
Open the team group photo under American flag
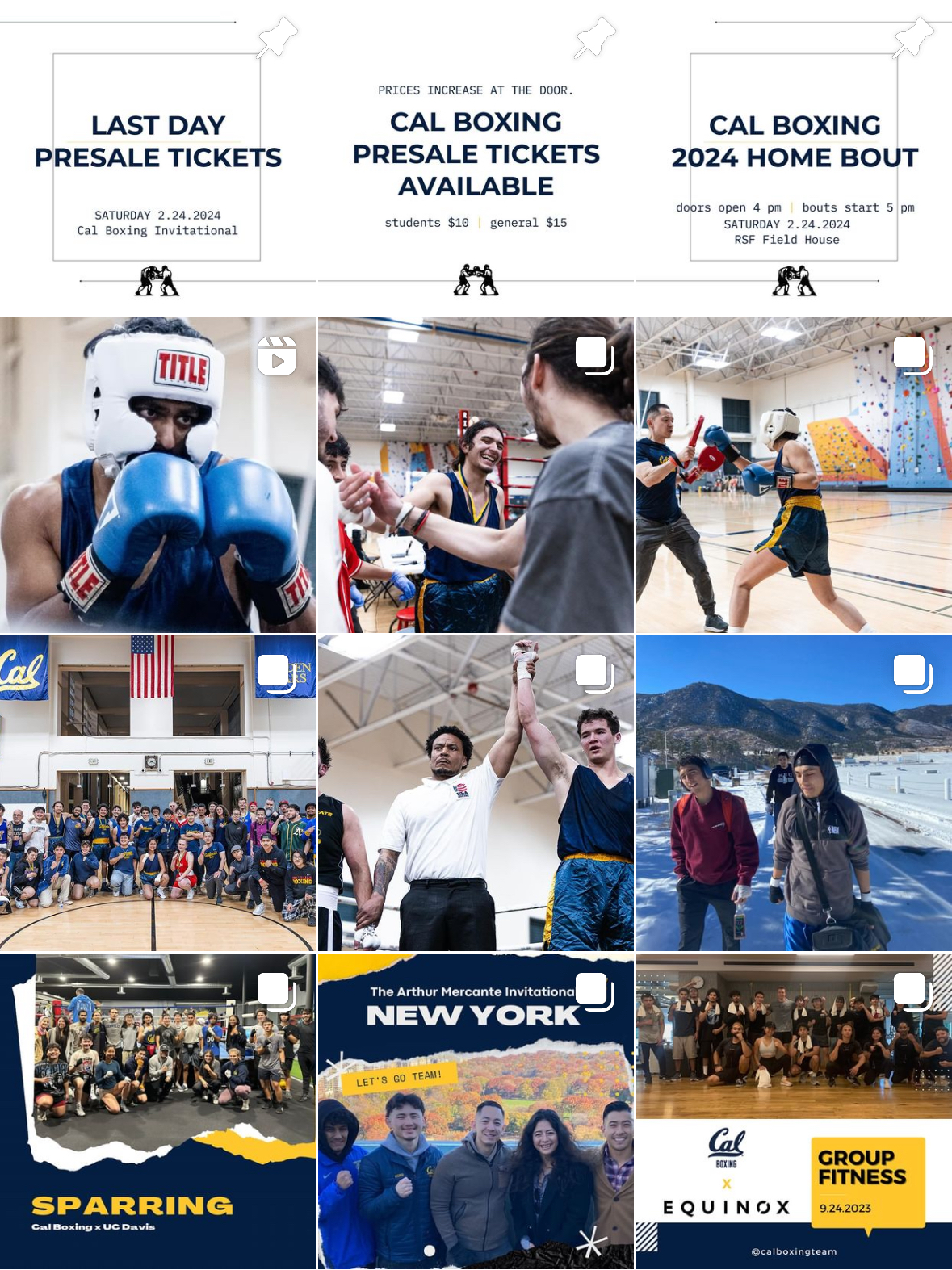[x=157, y=793]
